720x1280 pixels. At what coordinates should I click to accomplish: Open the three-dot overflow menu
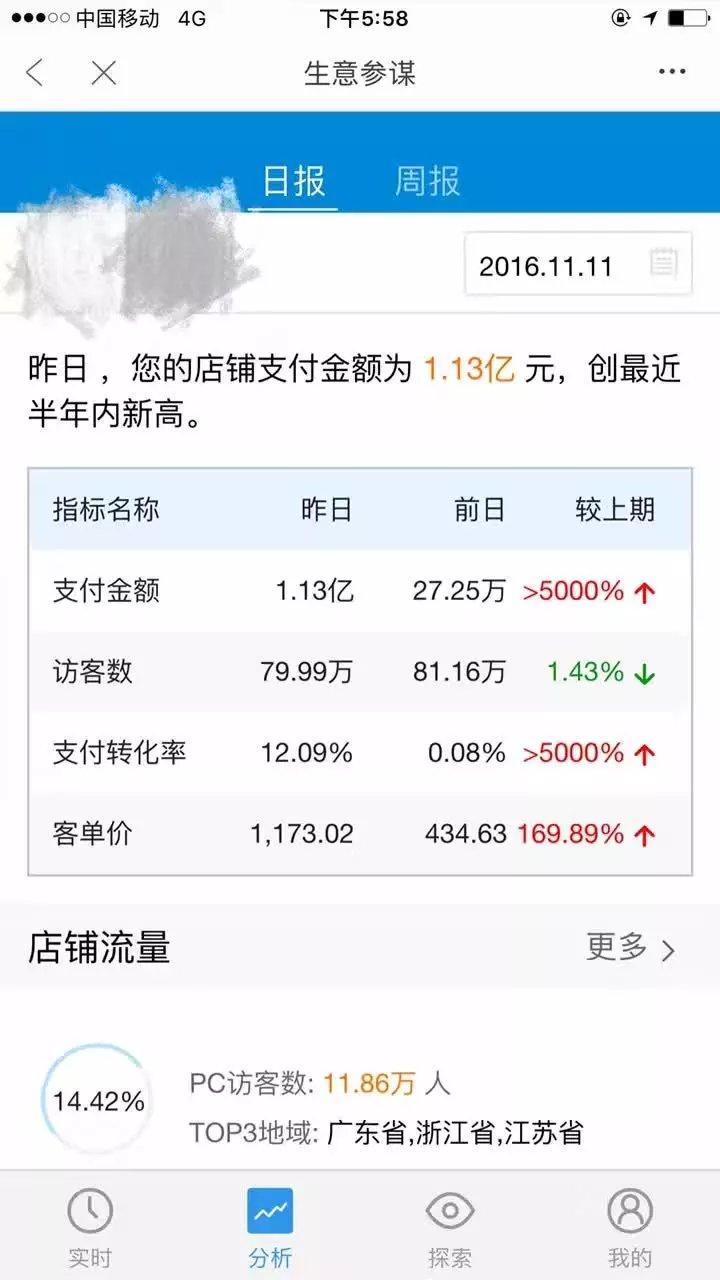(672, 73)
